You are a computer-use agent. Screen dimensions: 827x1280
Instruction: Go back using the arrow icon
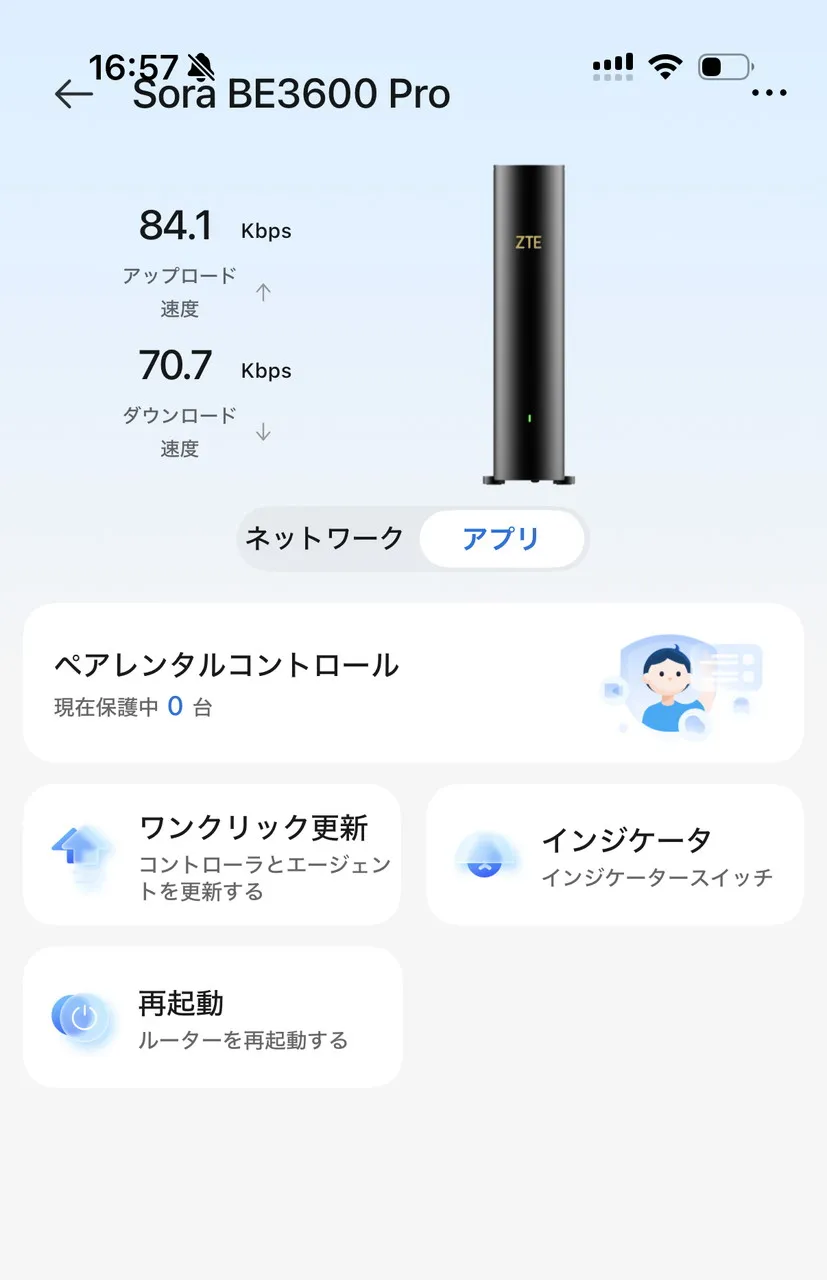(73, 94)
